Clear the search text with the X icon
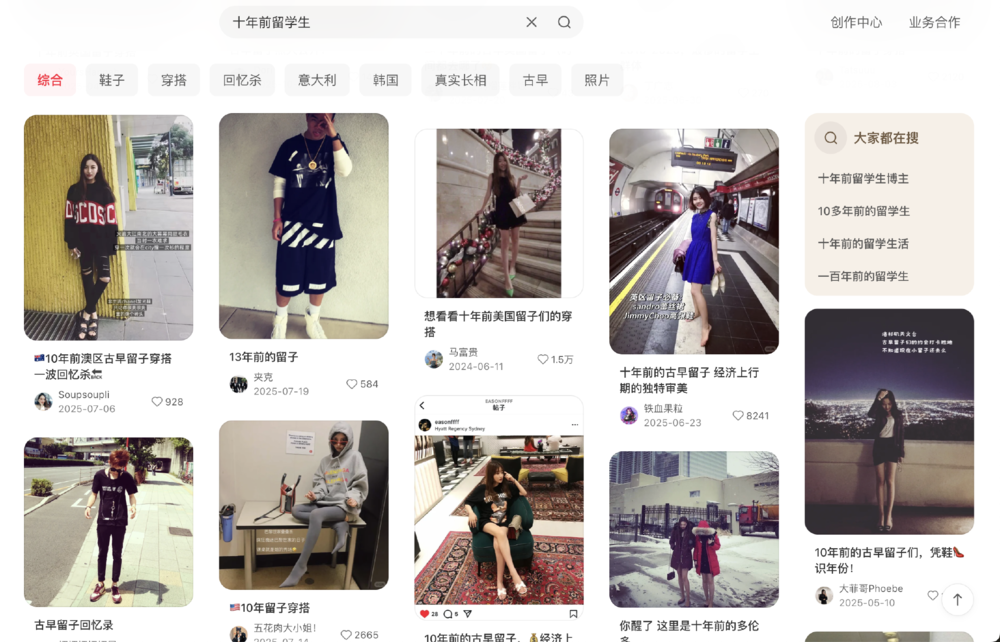The height and width of the screenshot is (642, 1000). [x=531, y=22]
